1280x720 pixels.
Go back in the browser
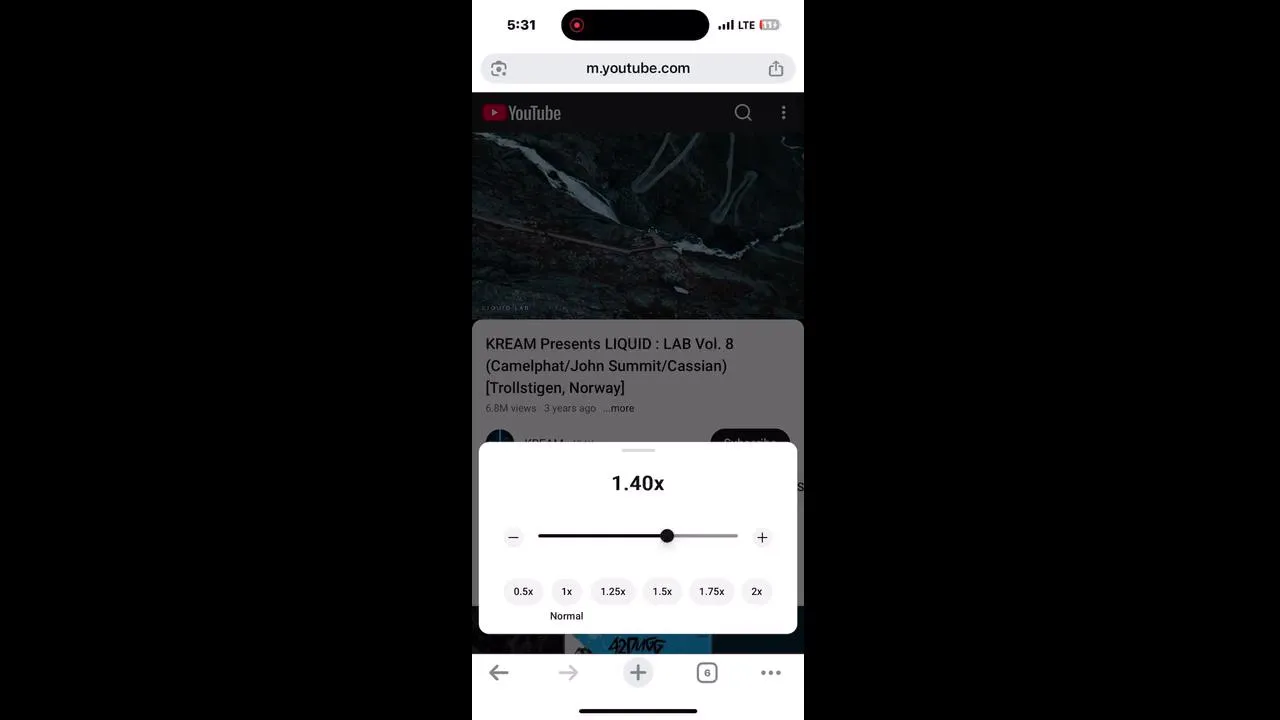click(498, 673)
